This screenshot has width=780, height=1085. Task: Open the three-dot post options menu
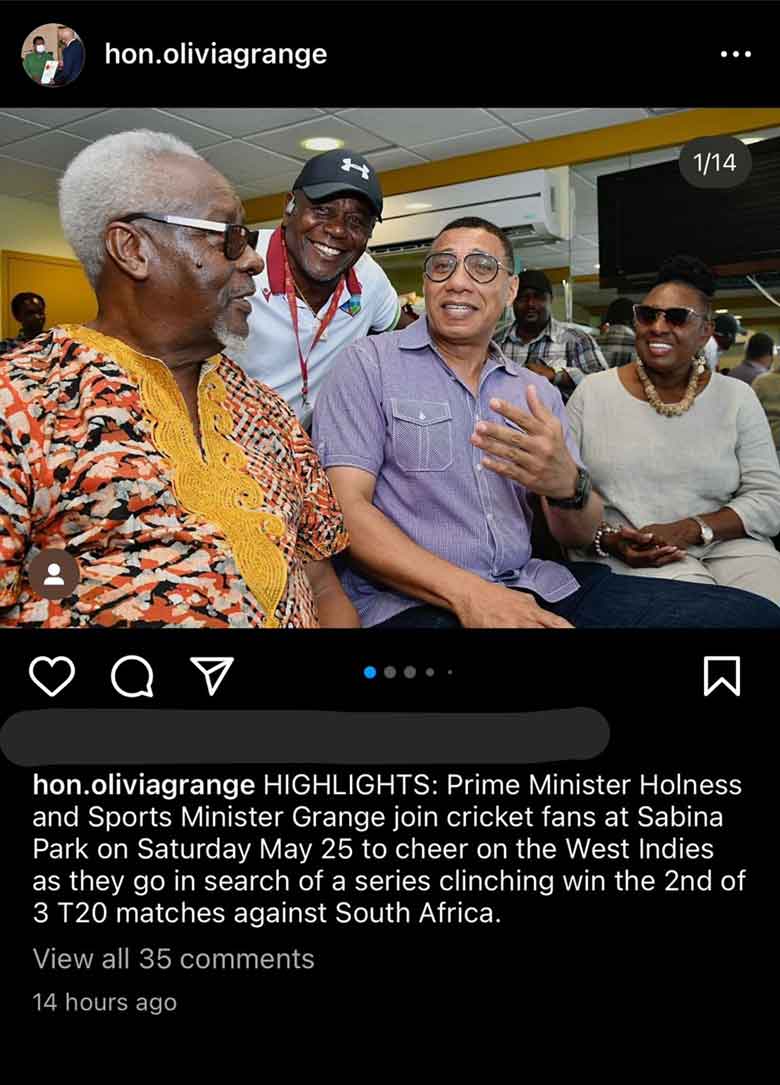point(735,54)
